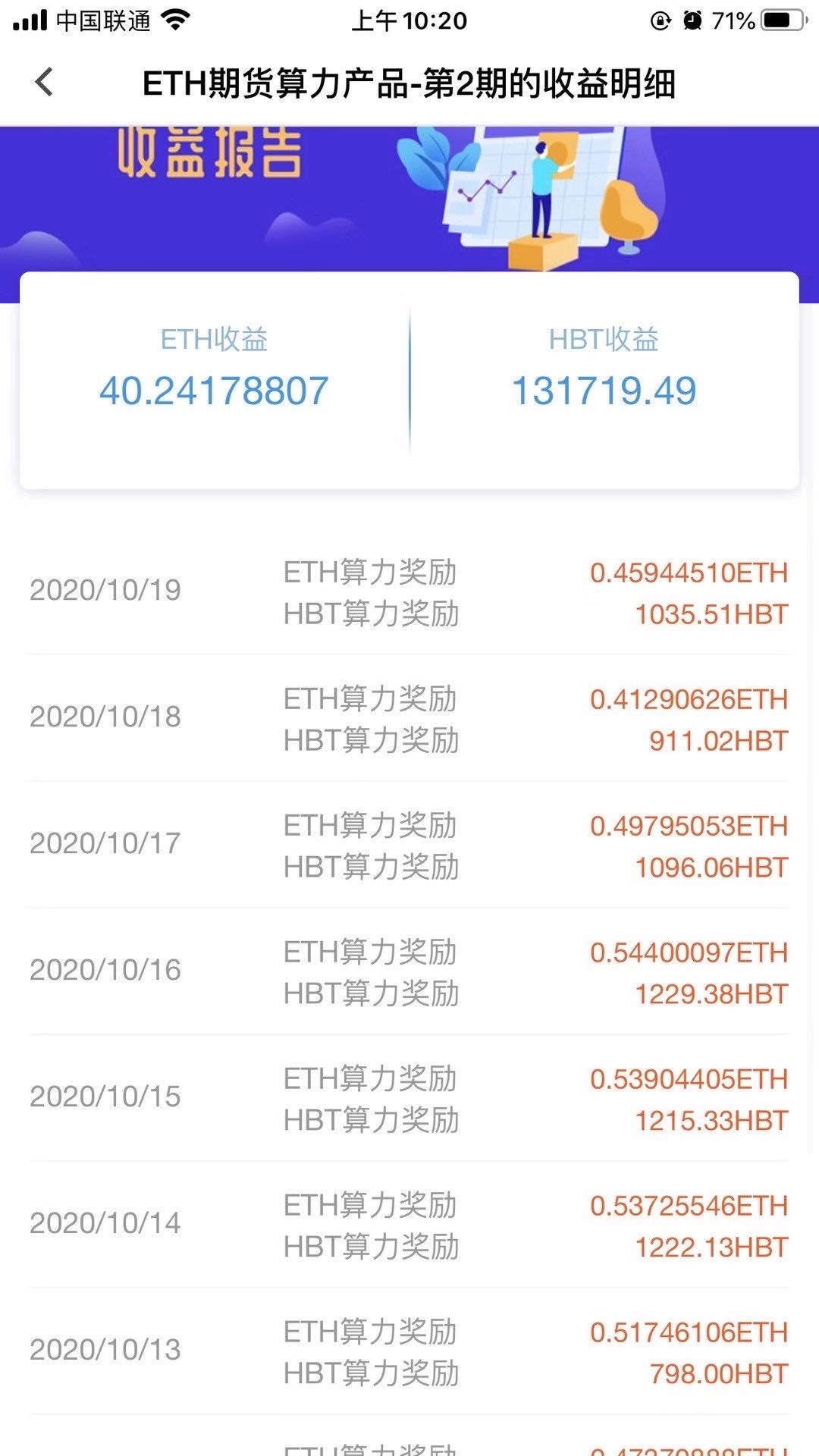
Task: Go back using the top-left arrow
Action: click(44, 82)
